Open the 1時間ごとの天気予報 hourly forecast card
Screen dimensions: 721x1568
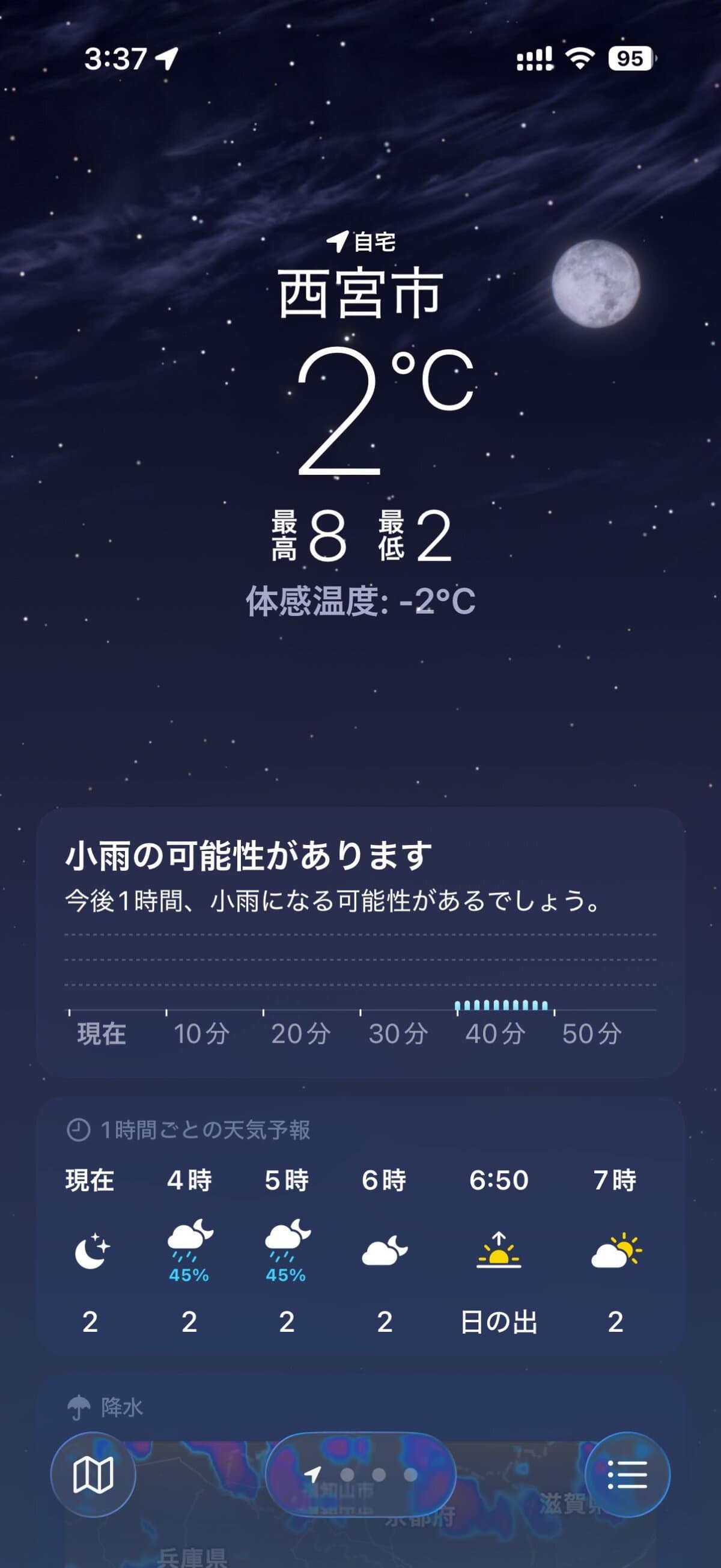coord(361,1225)
